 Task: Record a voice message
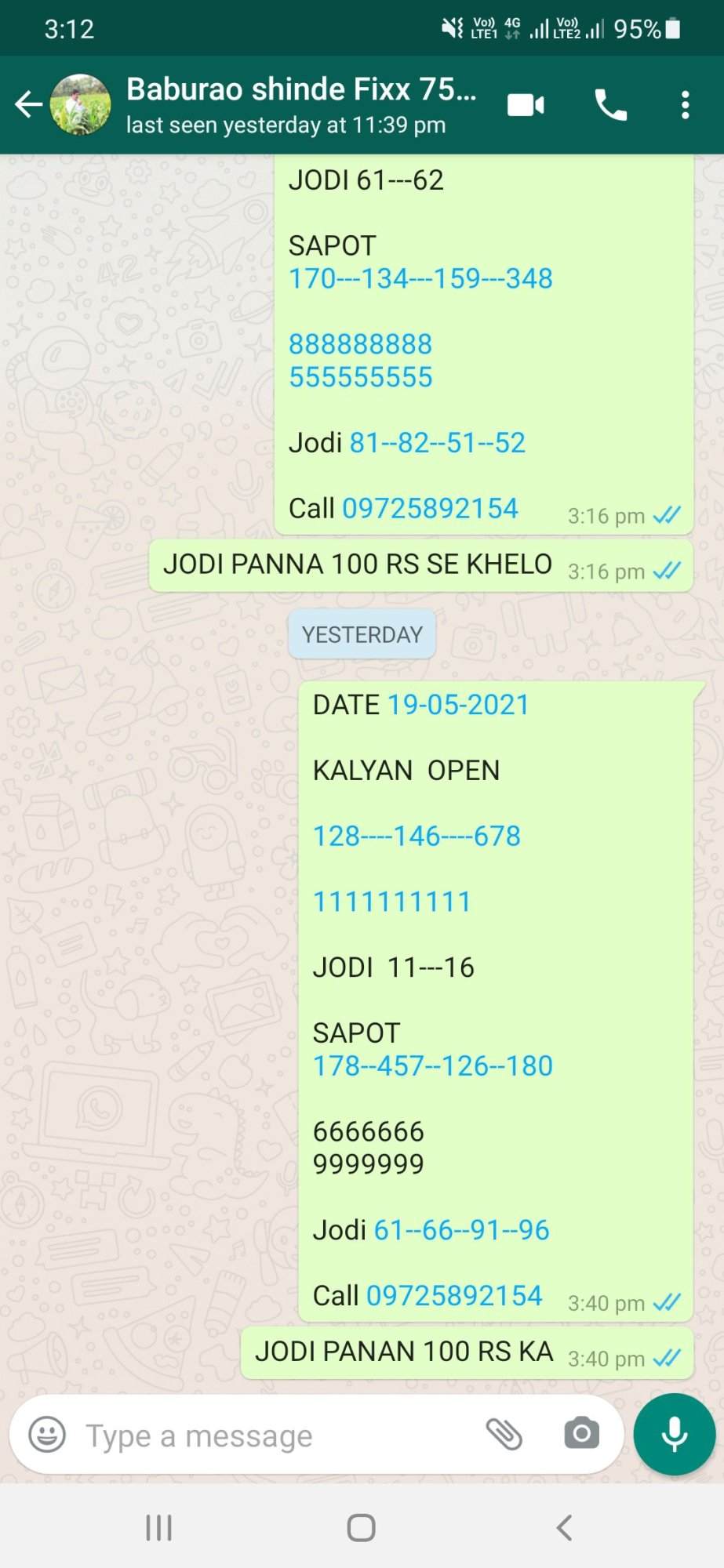(675, 1434)
